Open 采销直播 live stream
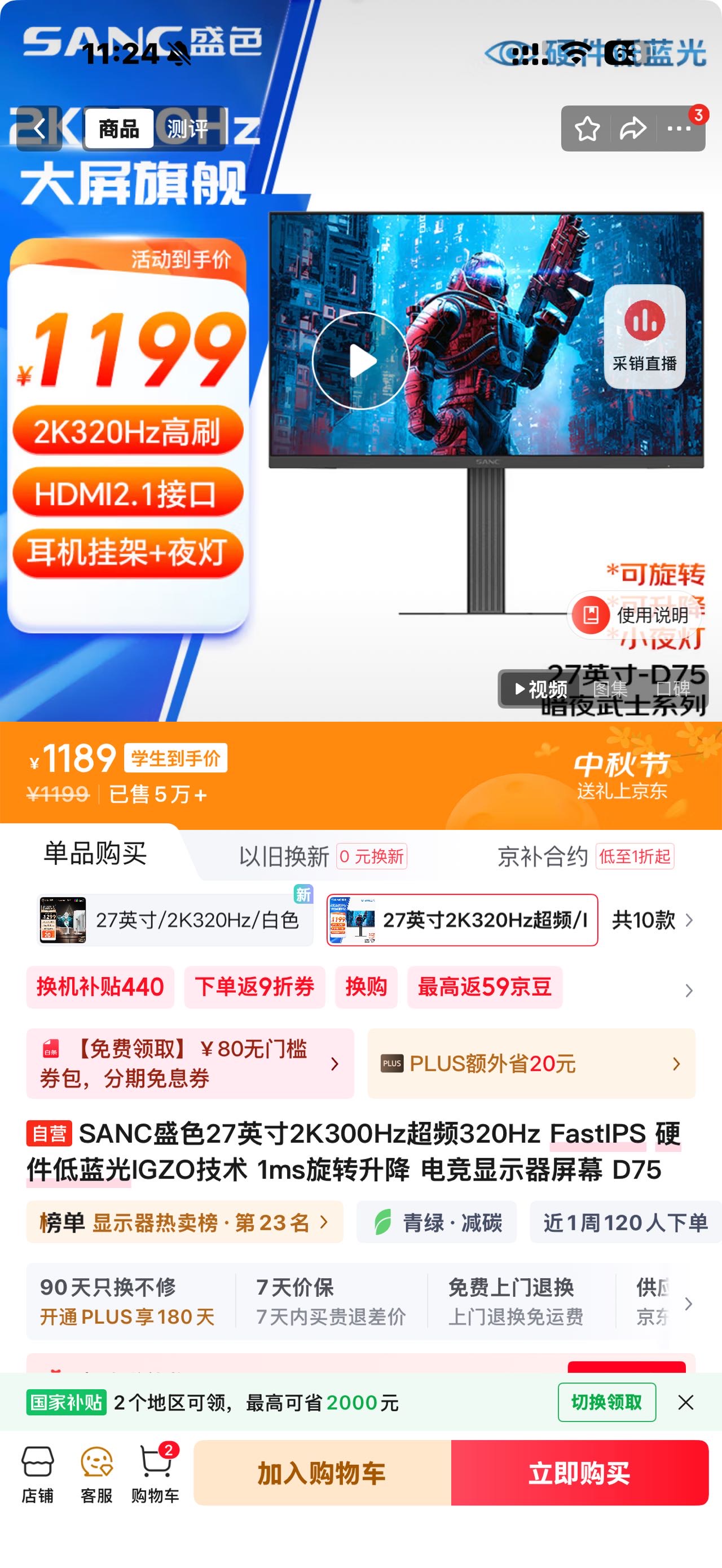722x1568 pixels. pos(644,336)
